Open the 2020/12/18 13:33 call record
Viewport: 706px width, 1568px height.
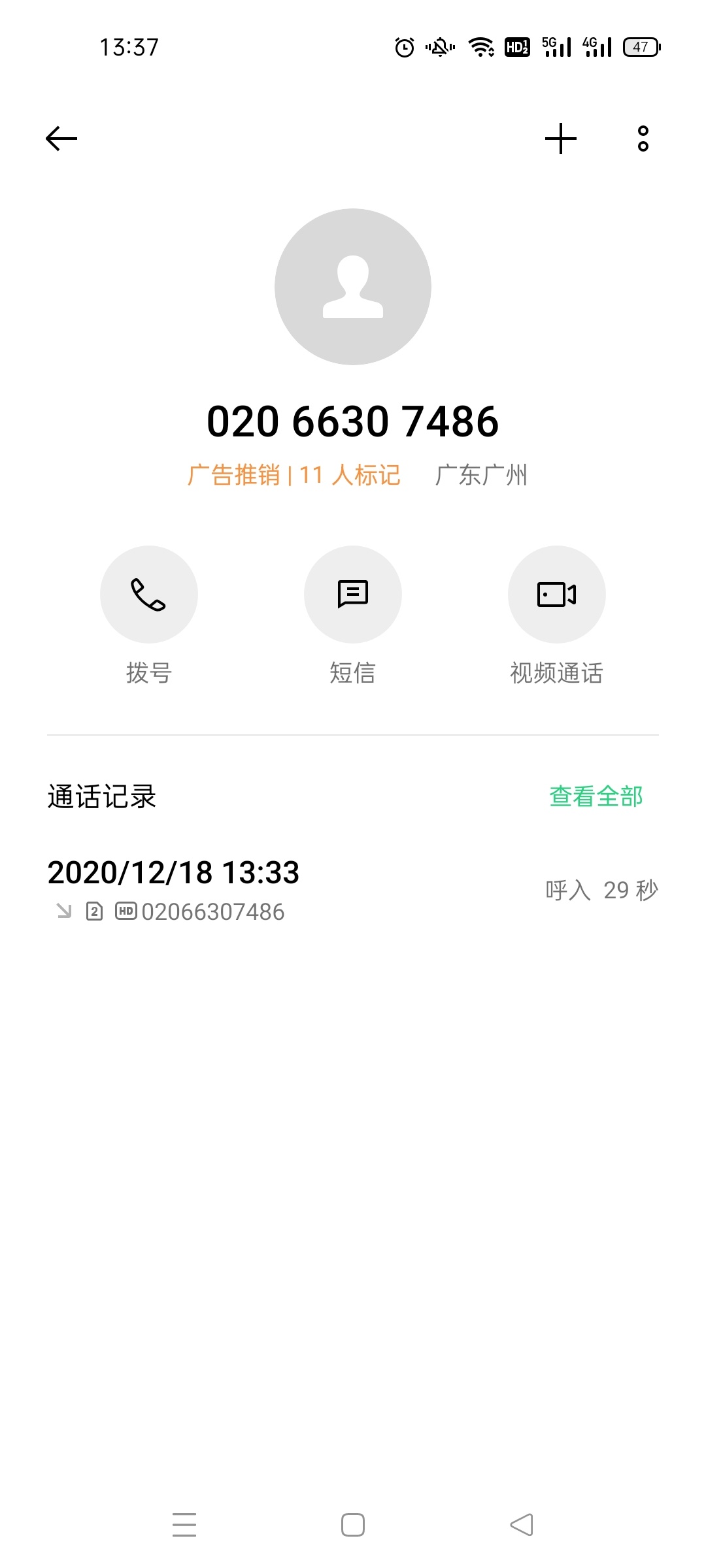coord(353,890)
